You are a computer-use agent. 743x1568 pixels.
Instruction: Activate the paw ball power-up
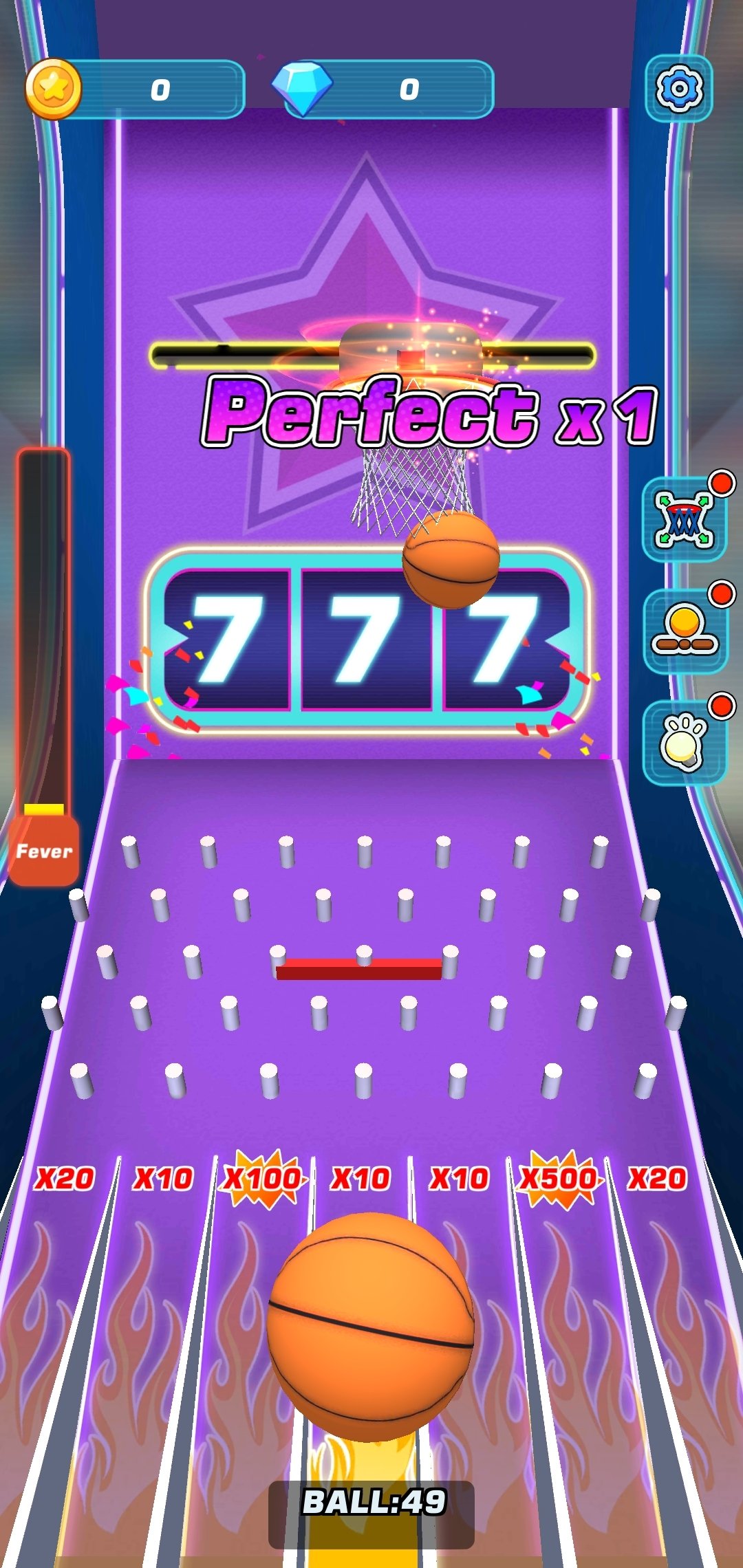684,743
